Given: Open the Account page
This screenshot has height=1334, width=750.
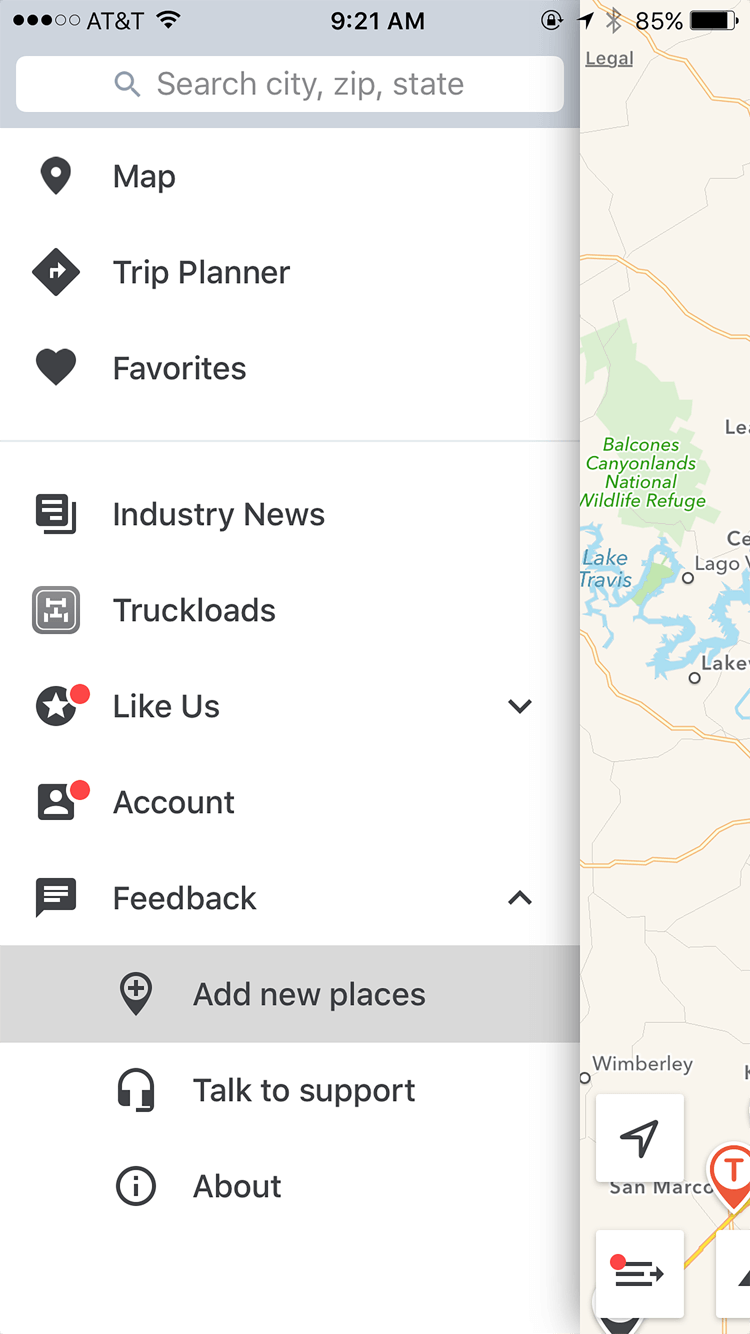Looking at the screenshot, I should coord(290,802).
